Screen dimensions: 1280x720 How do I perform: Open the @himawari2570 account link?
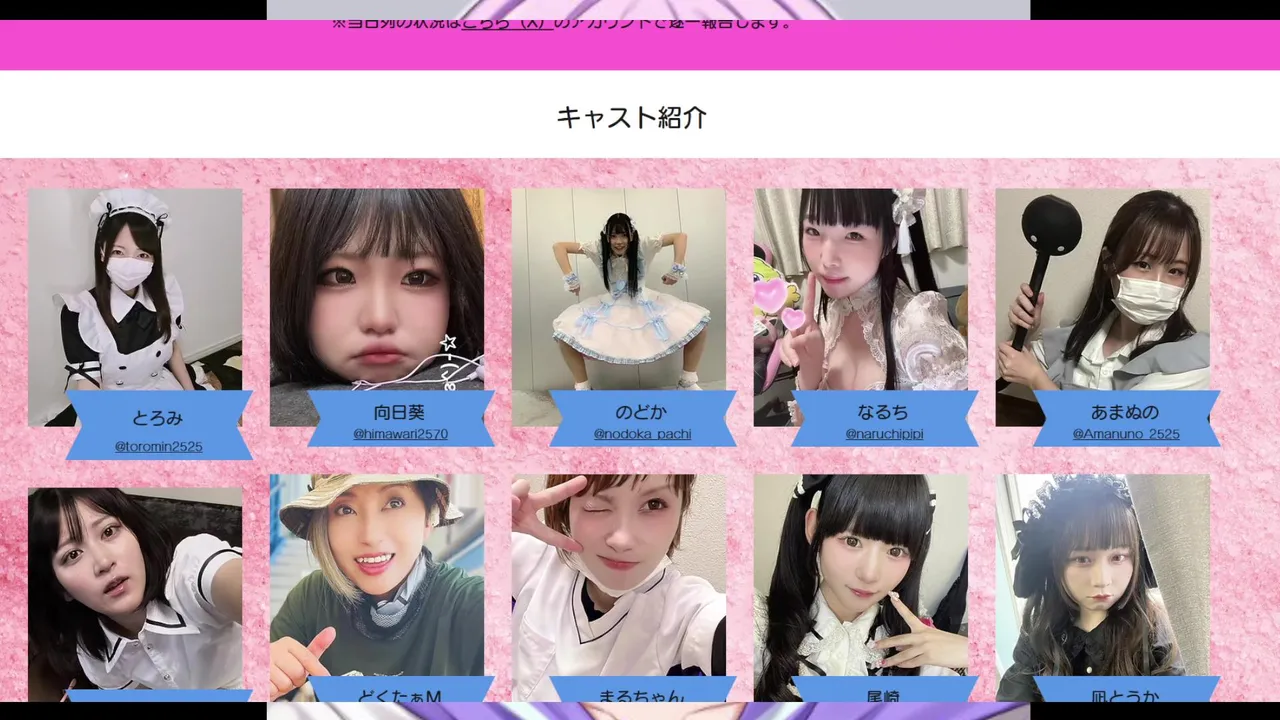tap(400, 434)
